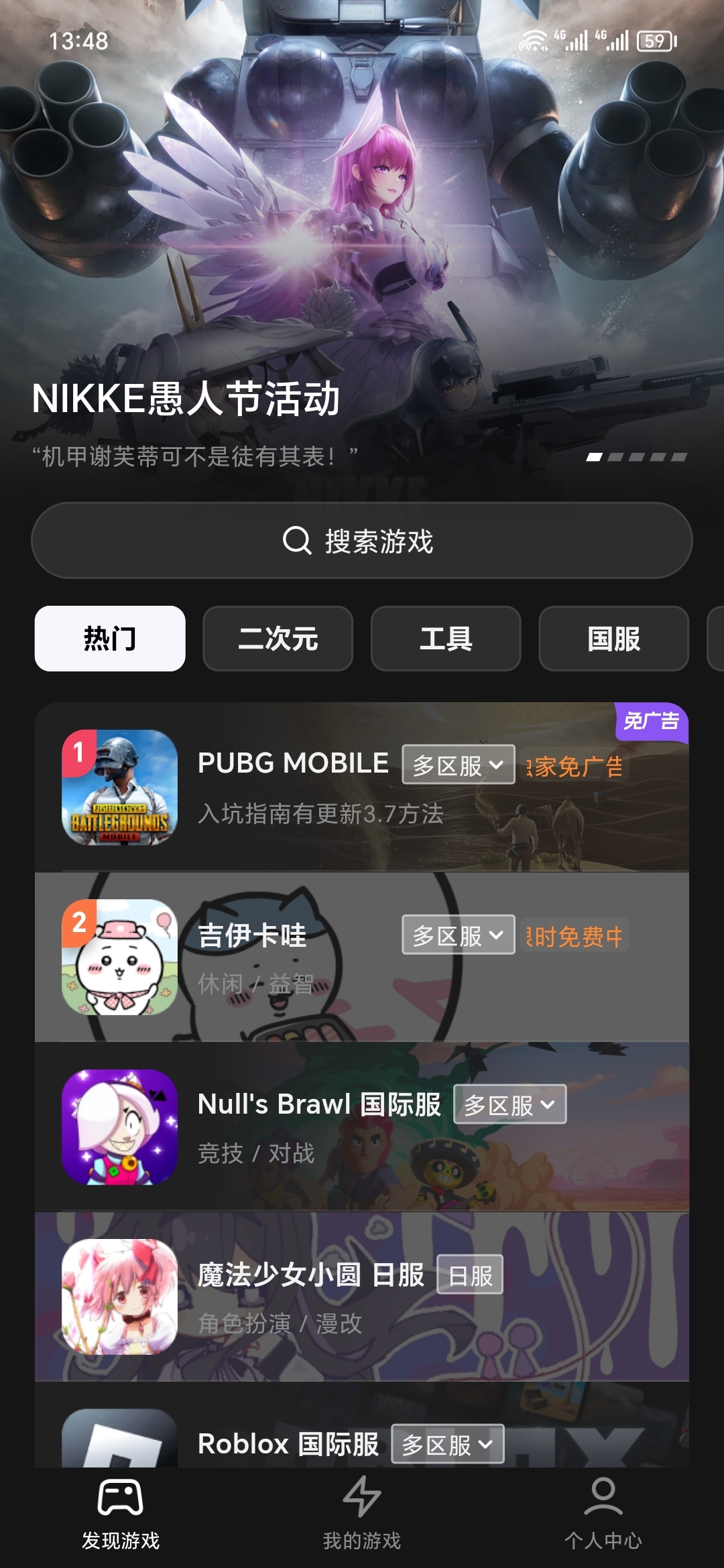
Task: Switch to the 二次元 category
Action: click(x=278, y=639)
